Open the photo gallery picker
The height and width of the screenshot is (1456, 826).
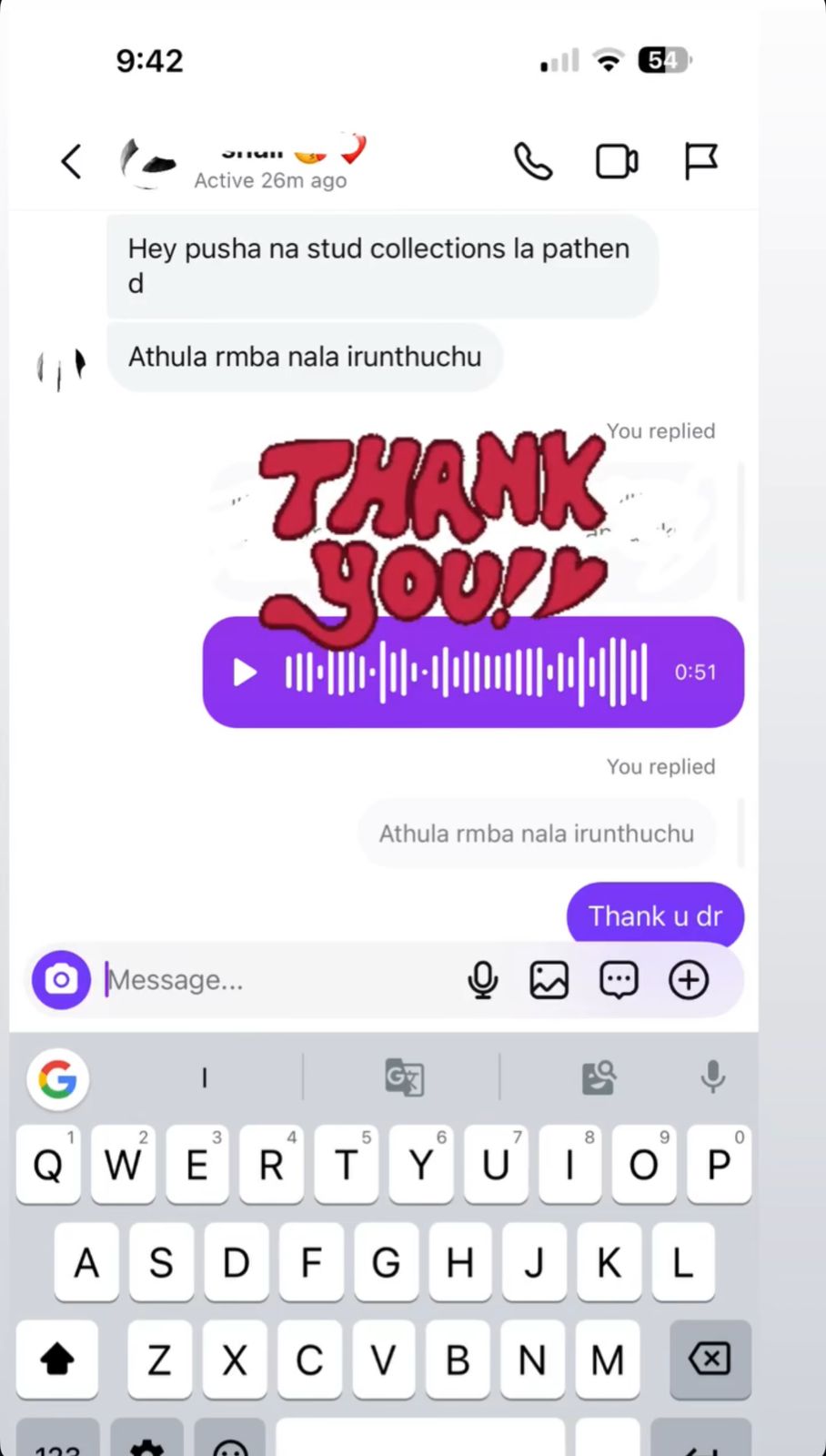click(x=549, y=980)
